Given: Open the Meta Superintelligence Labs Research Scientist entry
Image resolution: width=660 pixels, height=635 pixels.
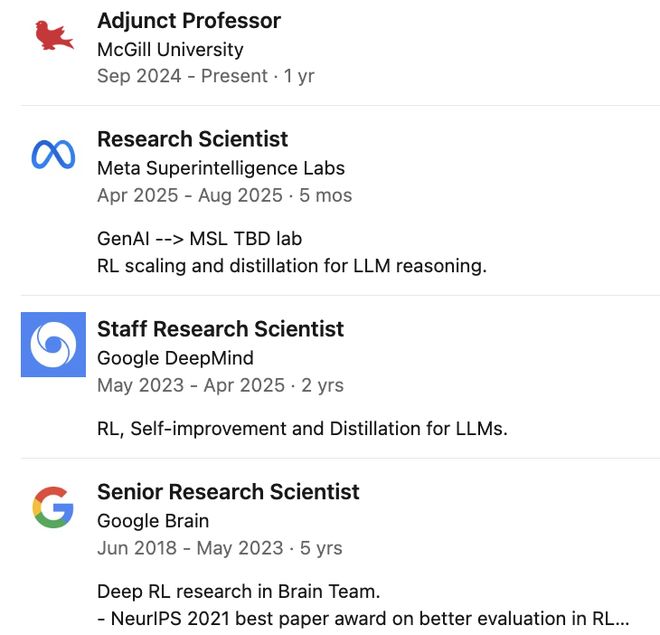Looking at the screenshot, I should click(x=192, y=140).
